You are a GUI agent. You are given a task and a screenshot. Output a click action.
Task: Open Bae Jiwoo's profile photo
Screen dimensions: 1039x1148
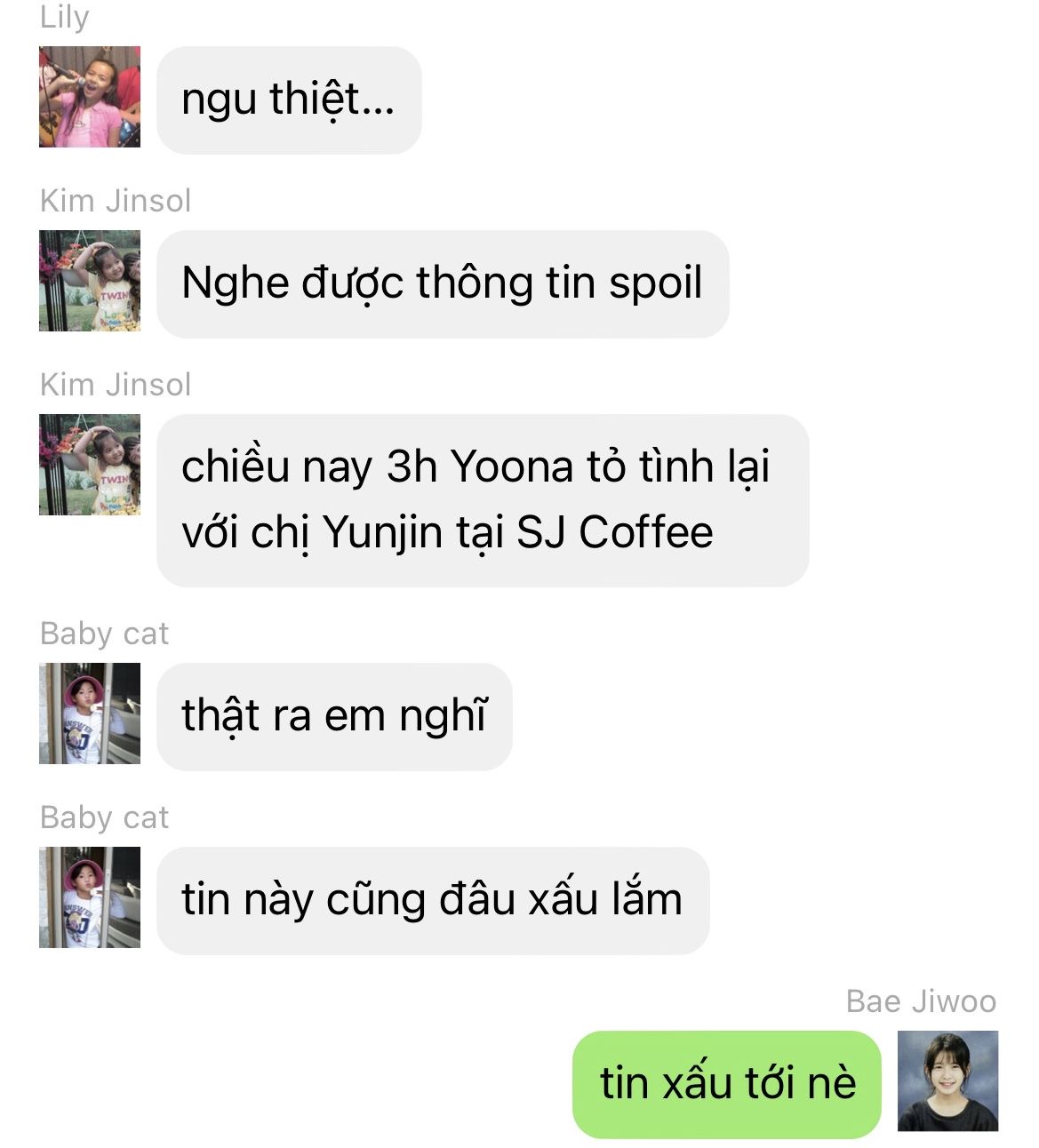point(947,1081)
